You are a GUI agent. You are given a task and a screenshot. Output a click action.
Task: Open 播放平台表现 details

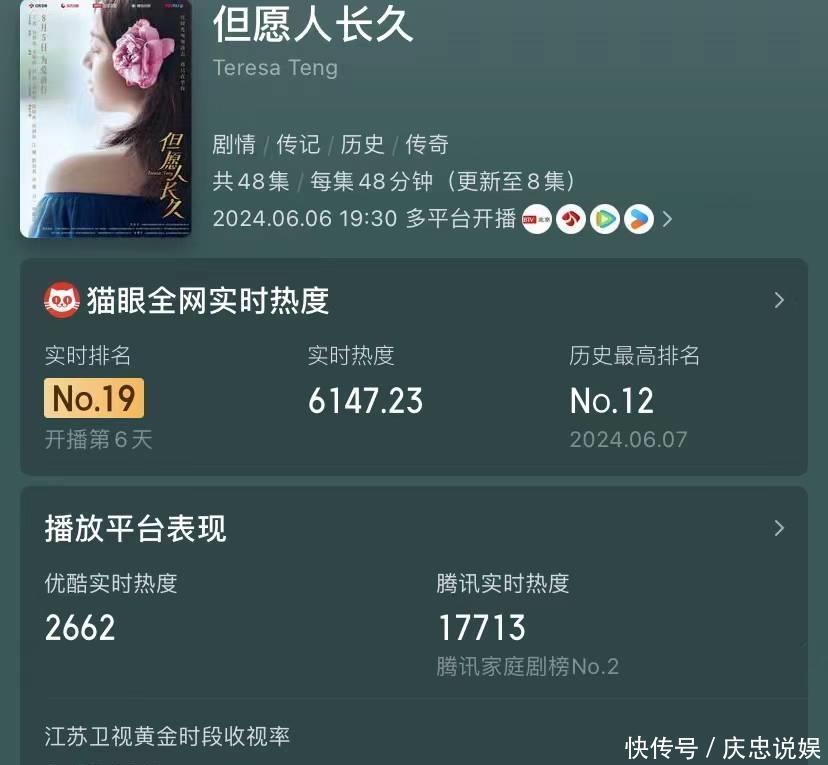[779, 528]
